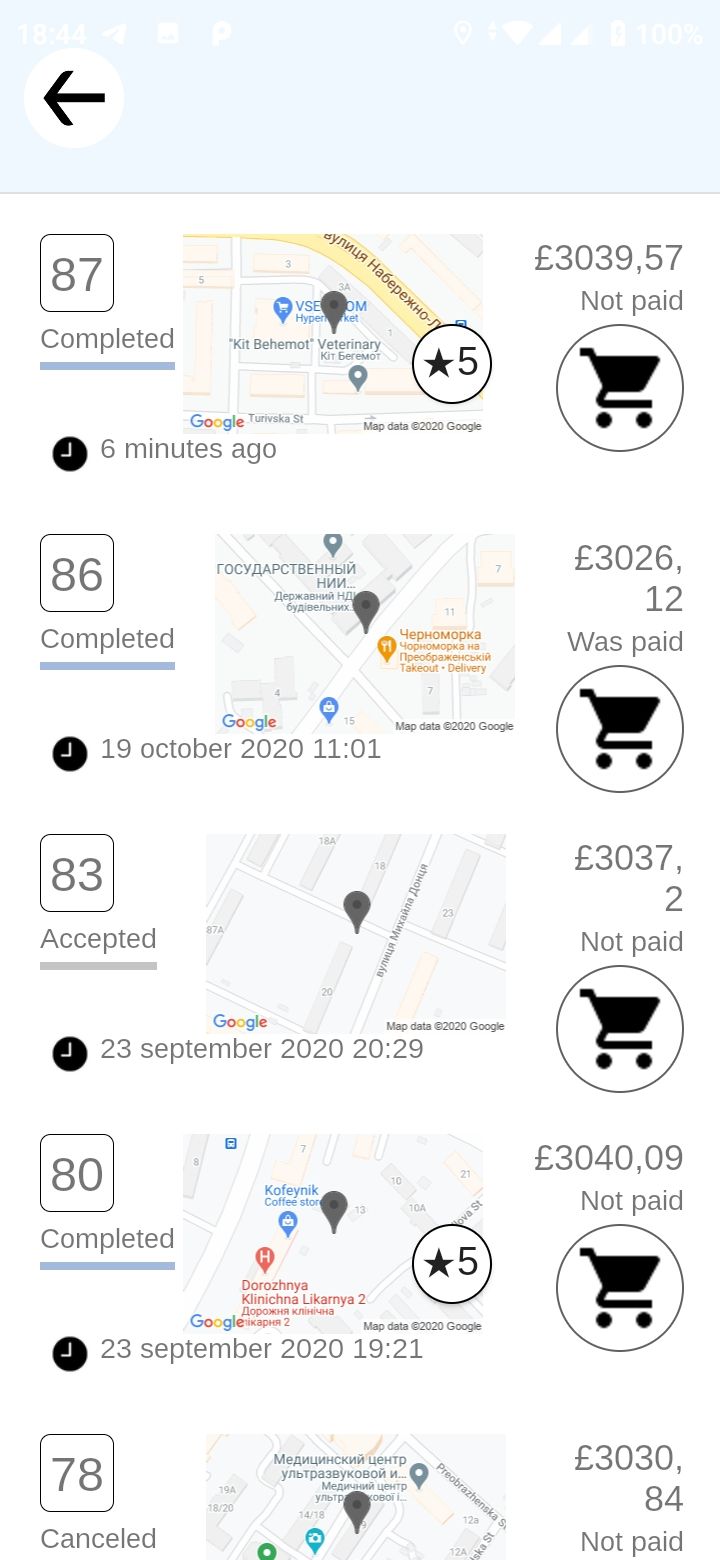Viewport: 720px width, 1560px height.
Task: Open the cart for order 86
Action: 620,728
